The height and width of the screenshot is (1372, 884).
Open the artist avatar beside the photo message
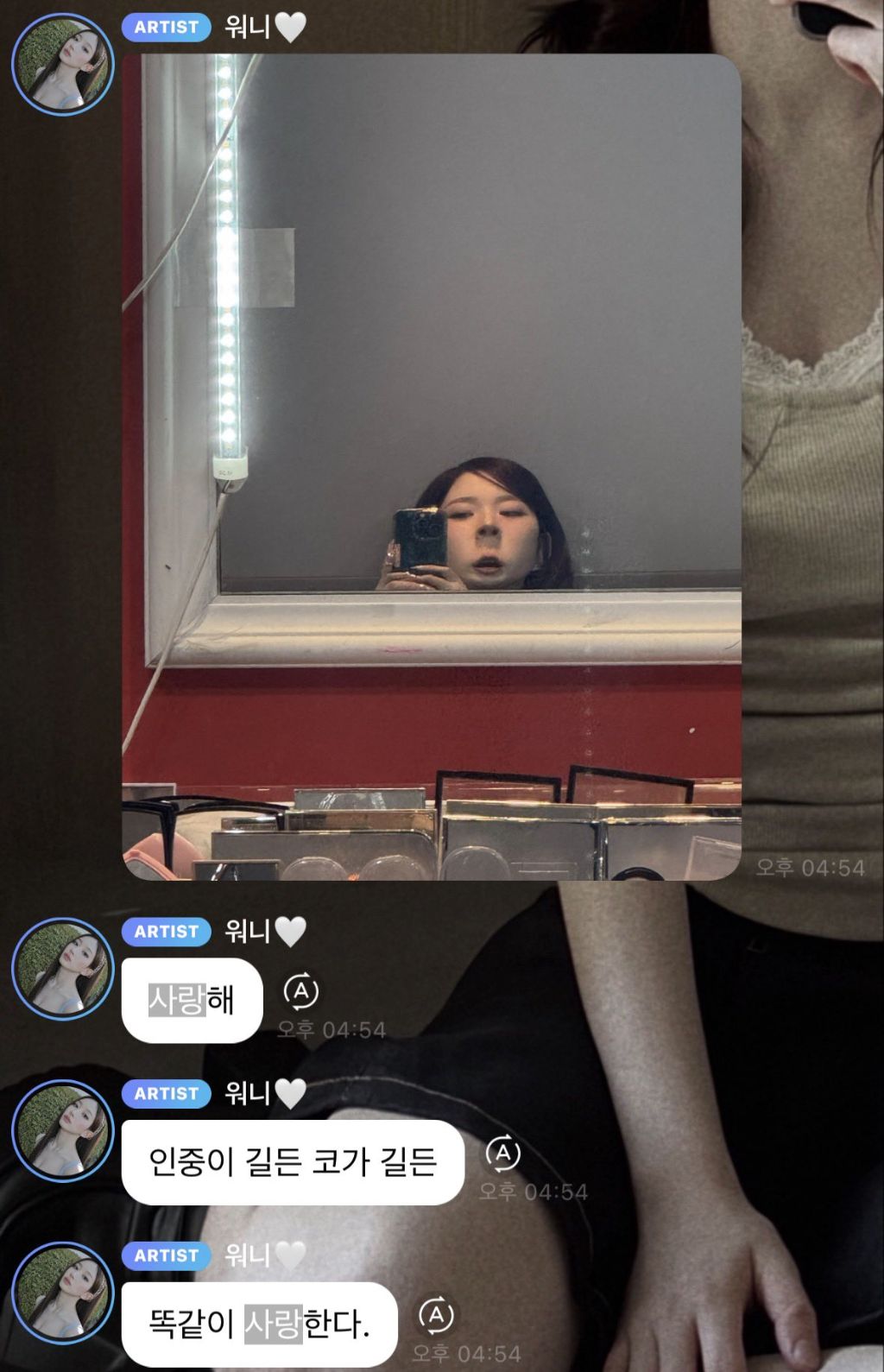click(63, 64)
